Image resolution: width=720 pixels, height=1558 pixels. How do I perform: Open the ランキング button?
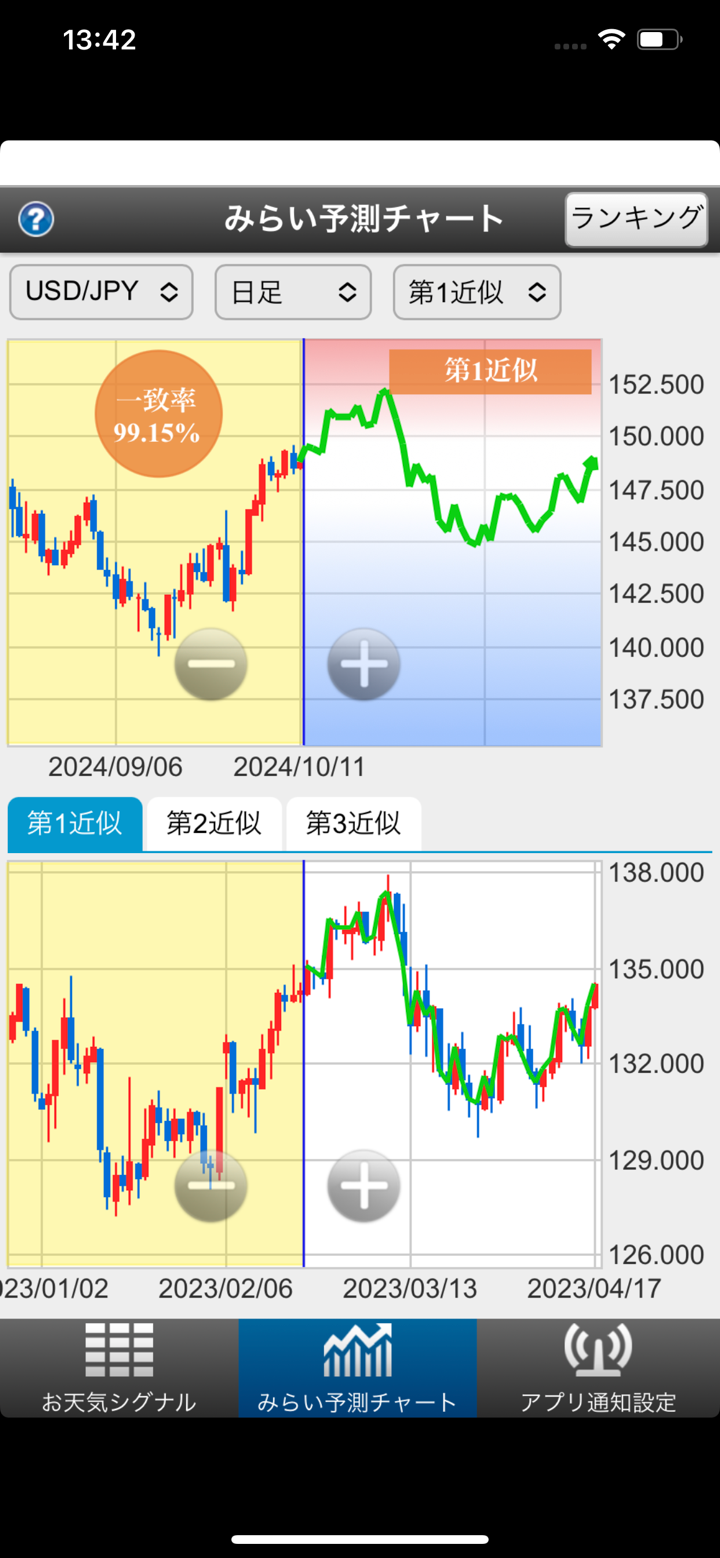coord(636,219)
